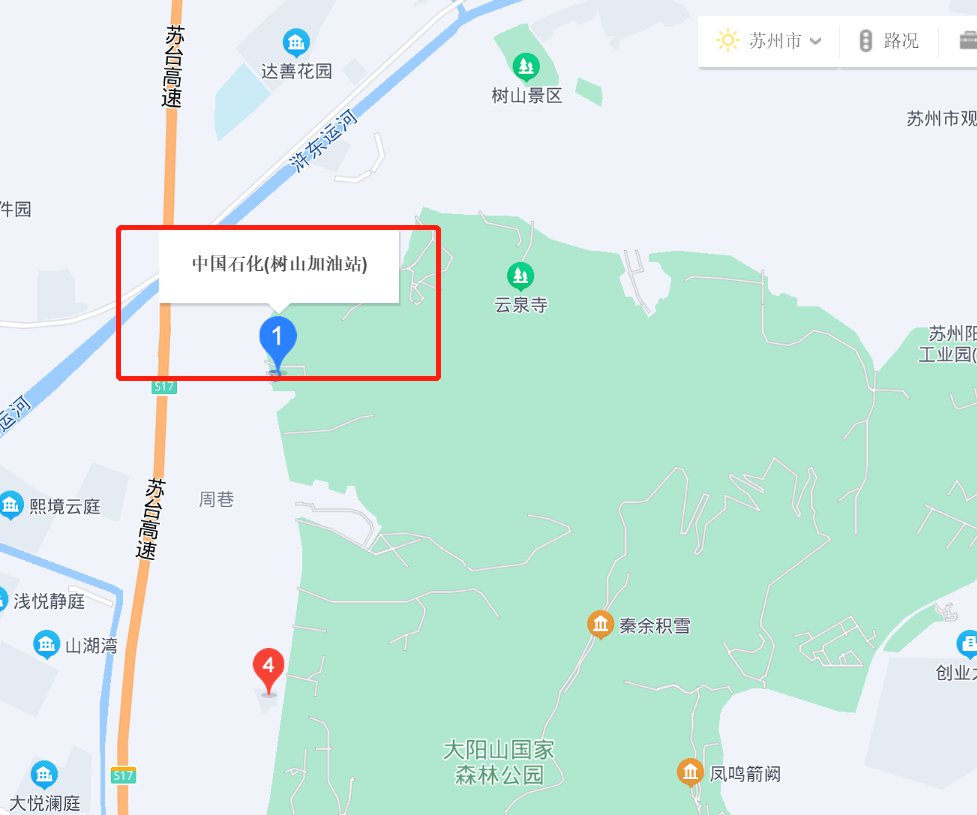Tap the 大悦澜庭 residence marker
Image resolution: width=977 pixels, height=815 pixels.
[44, 774]
